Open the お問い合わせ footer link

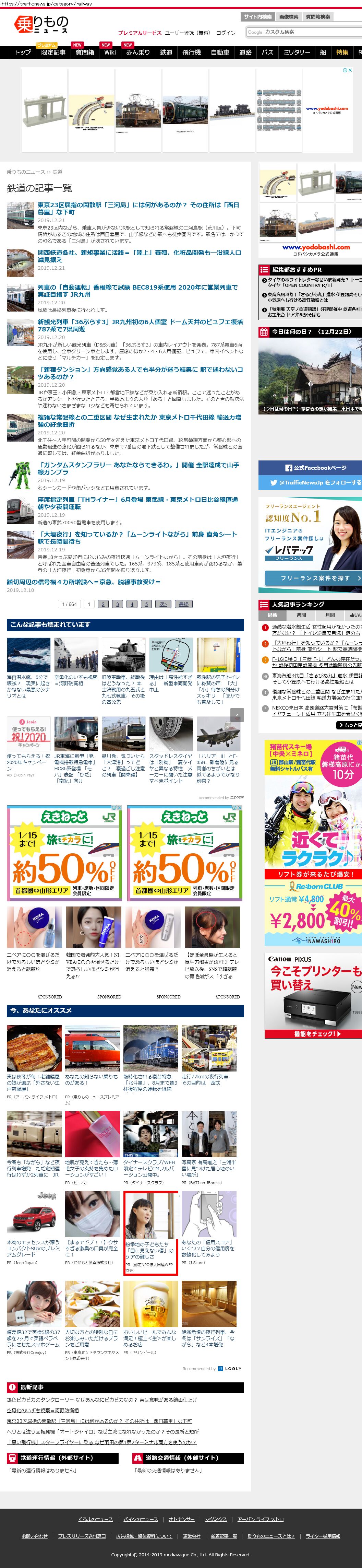point(35,1536)
